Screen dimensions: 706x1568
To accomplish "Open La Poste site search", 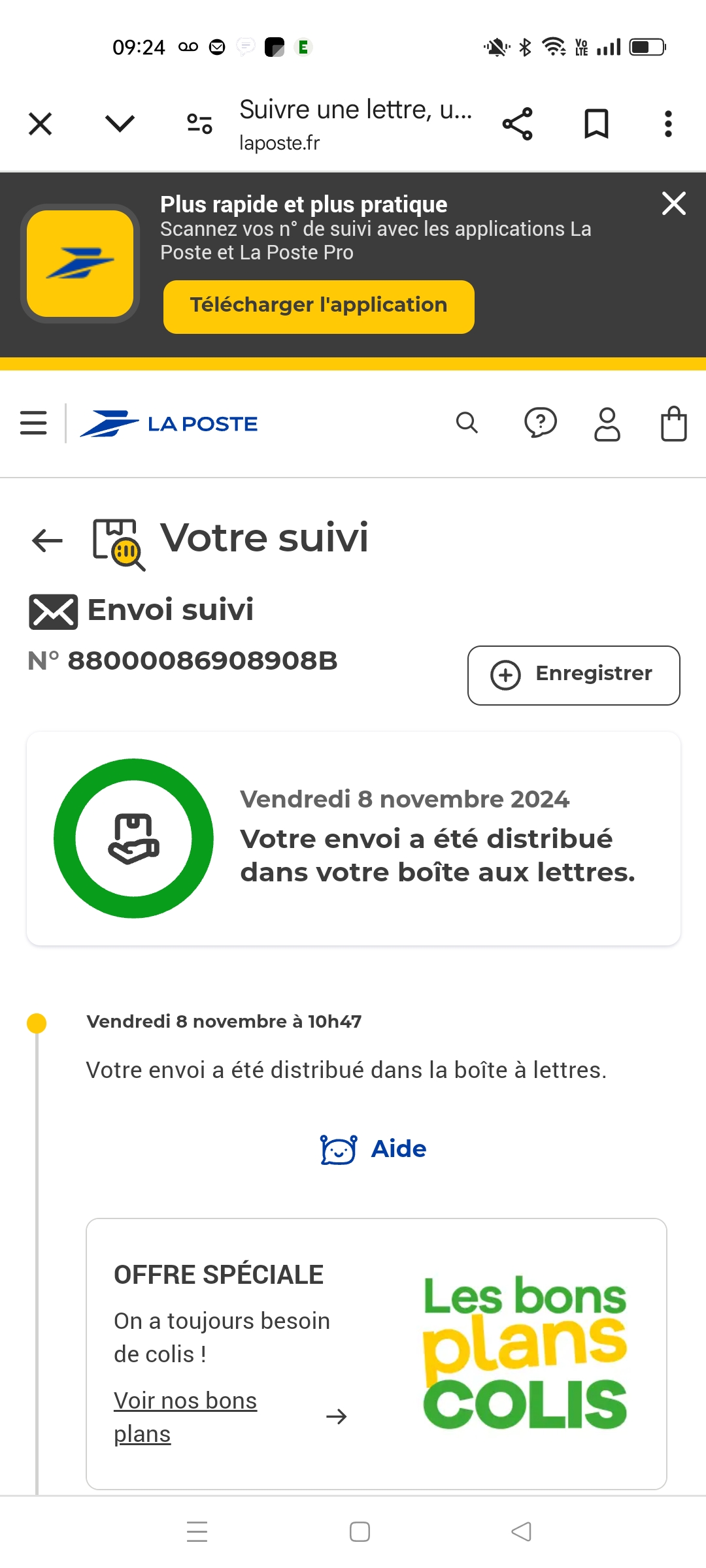I will pyautogui.click(x=467, y=423).
